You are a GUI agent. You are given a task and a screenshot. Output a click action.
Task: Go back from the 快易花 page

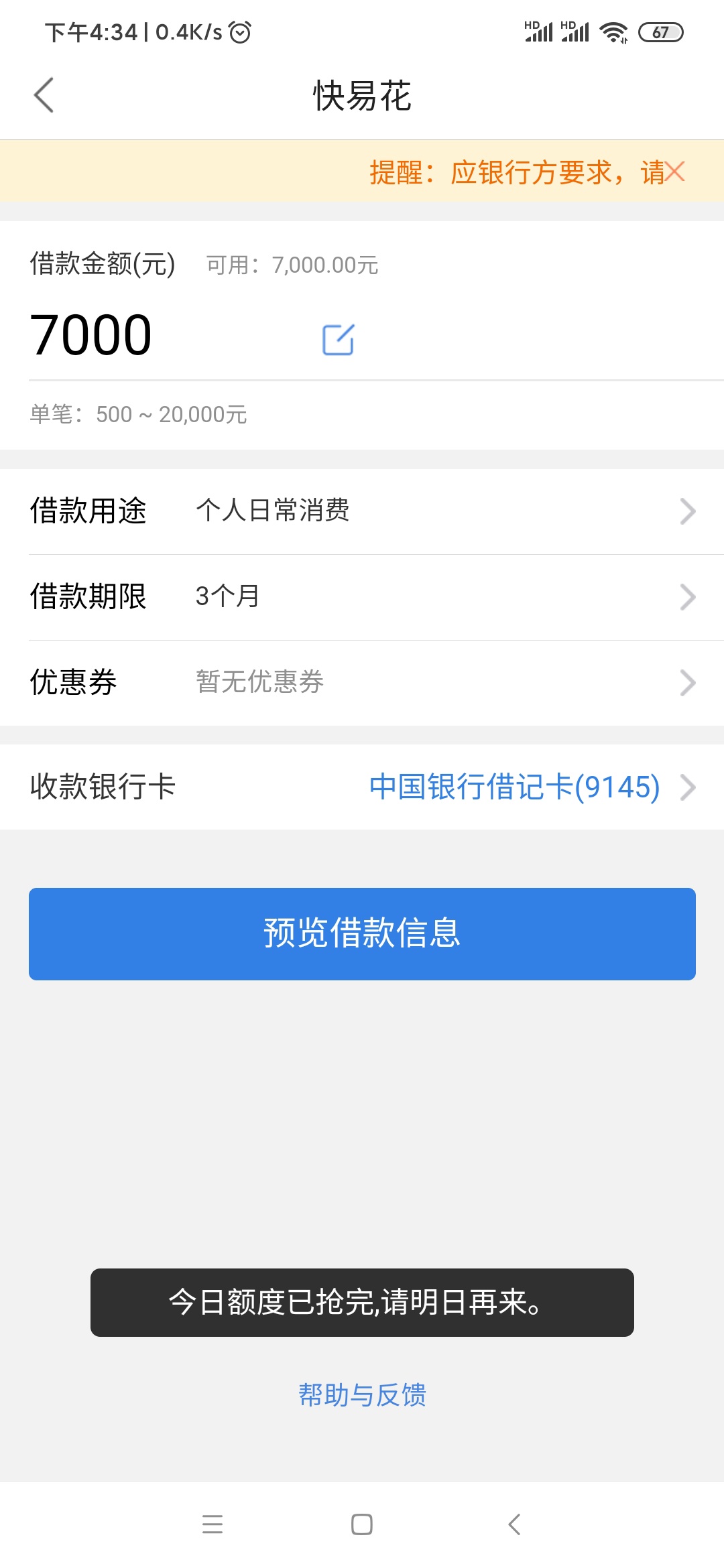[x=44, y=95]
